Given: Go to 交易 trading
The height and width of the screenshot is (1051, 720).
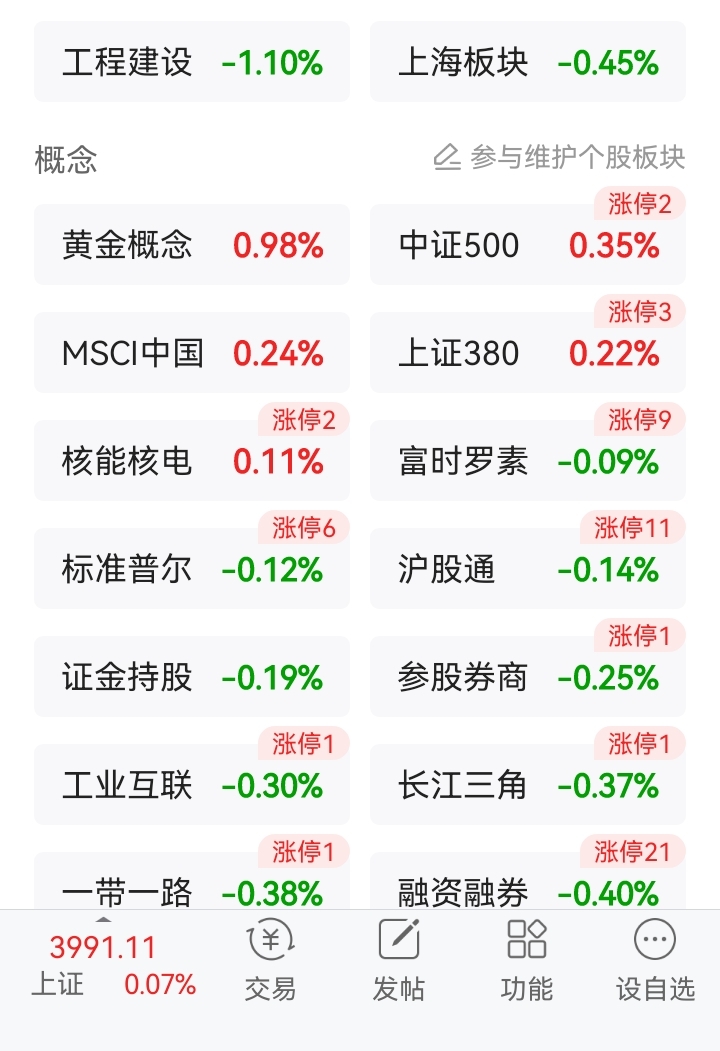Looking at the screenshot, I should (x=270, y=961).
